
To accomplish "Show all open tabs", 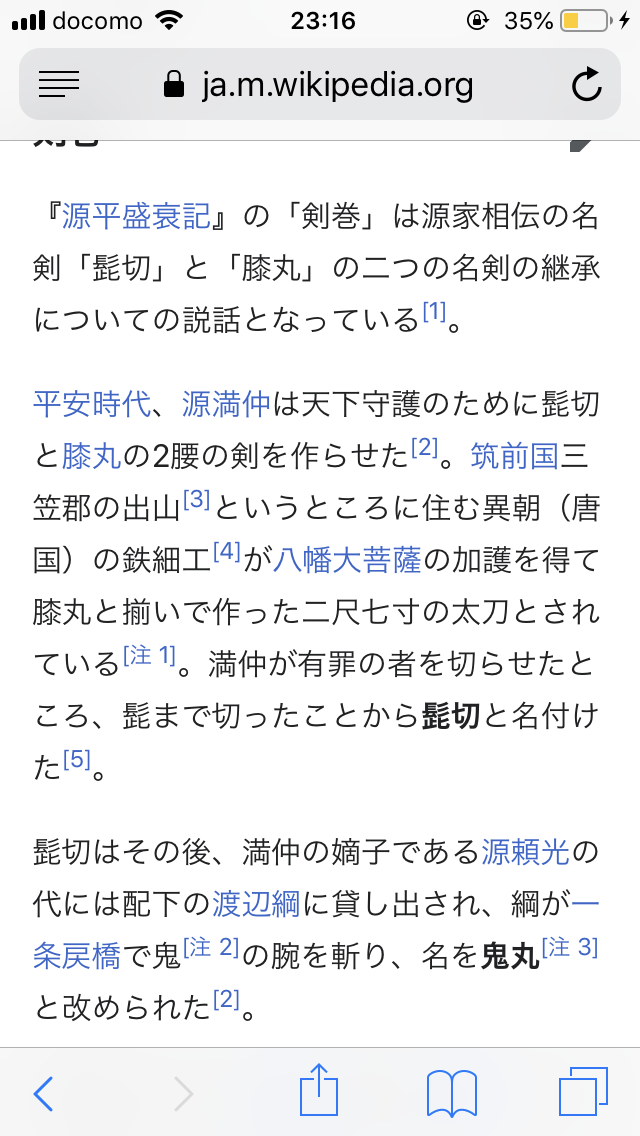I will [x=583, y=1094].
